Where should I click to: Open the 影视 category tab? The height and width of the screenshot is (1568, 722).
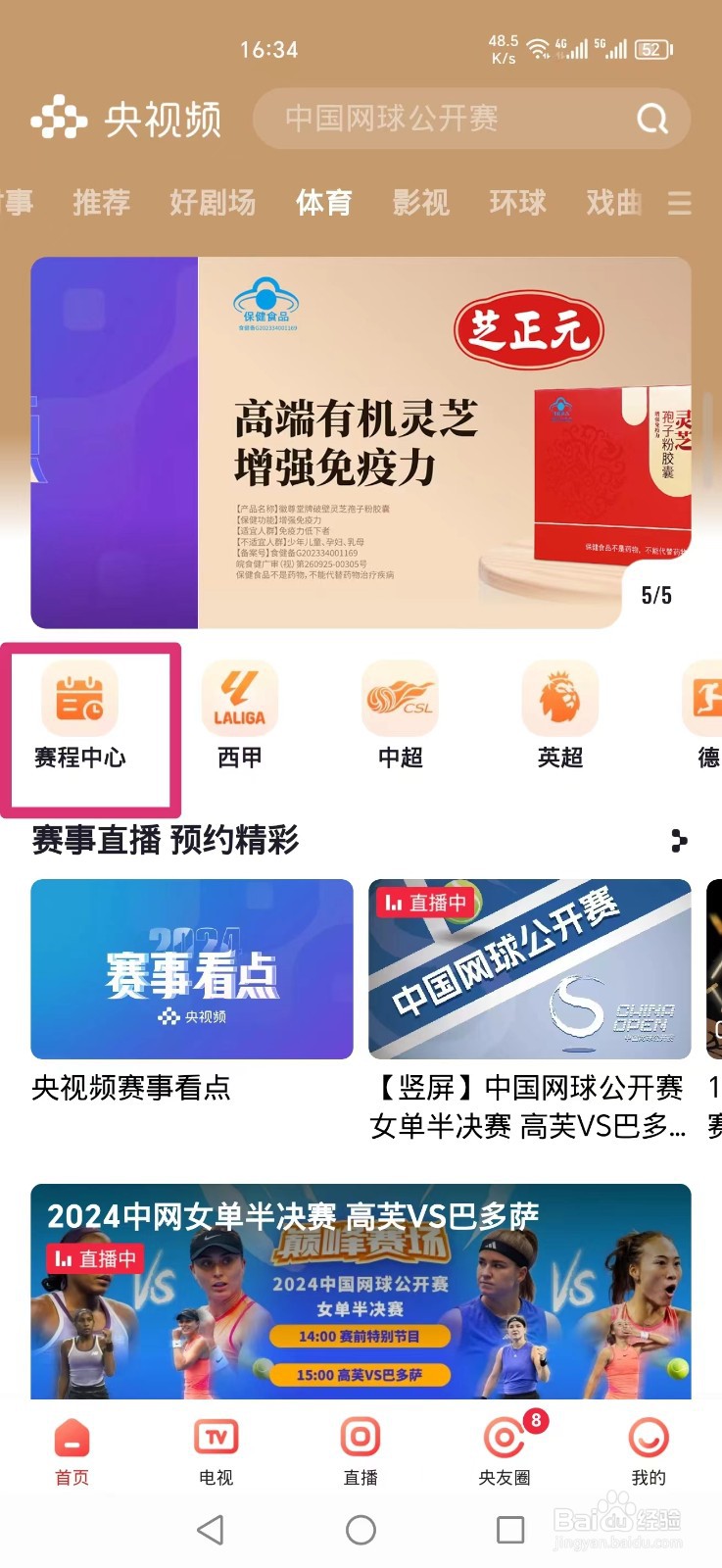[x=420, y=203]
